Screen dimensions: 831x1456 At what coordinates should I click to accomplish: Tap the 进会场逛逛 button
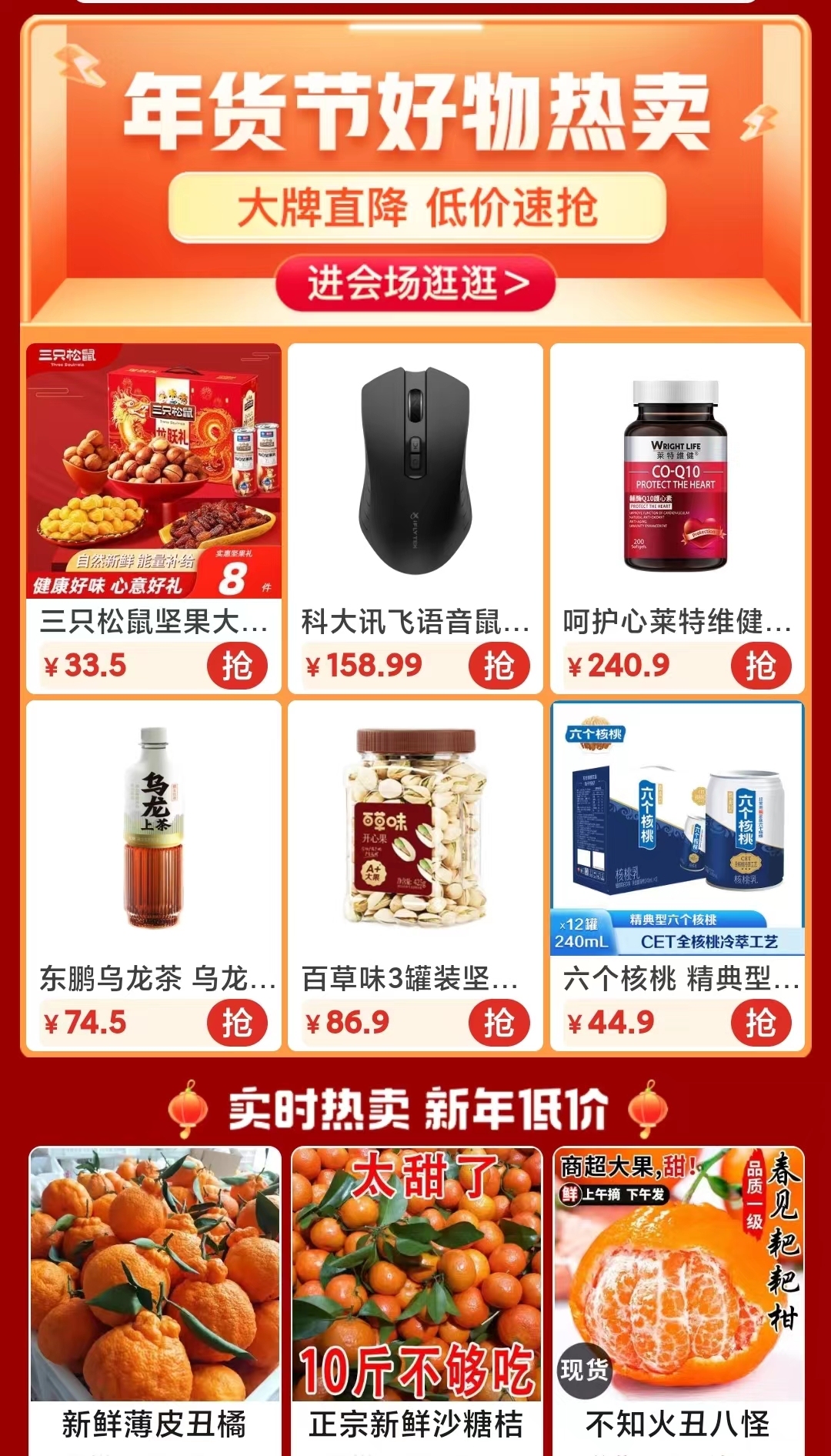click(x=415, y=283)
